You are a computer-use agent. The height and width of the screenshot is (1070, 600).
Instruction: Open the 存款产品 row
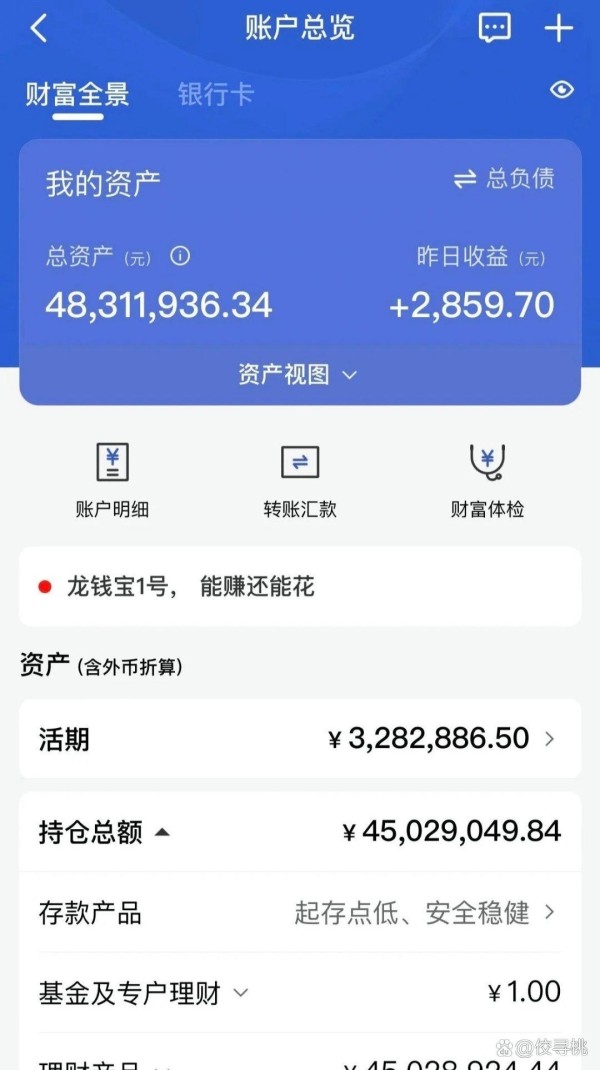point(300,912)
